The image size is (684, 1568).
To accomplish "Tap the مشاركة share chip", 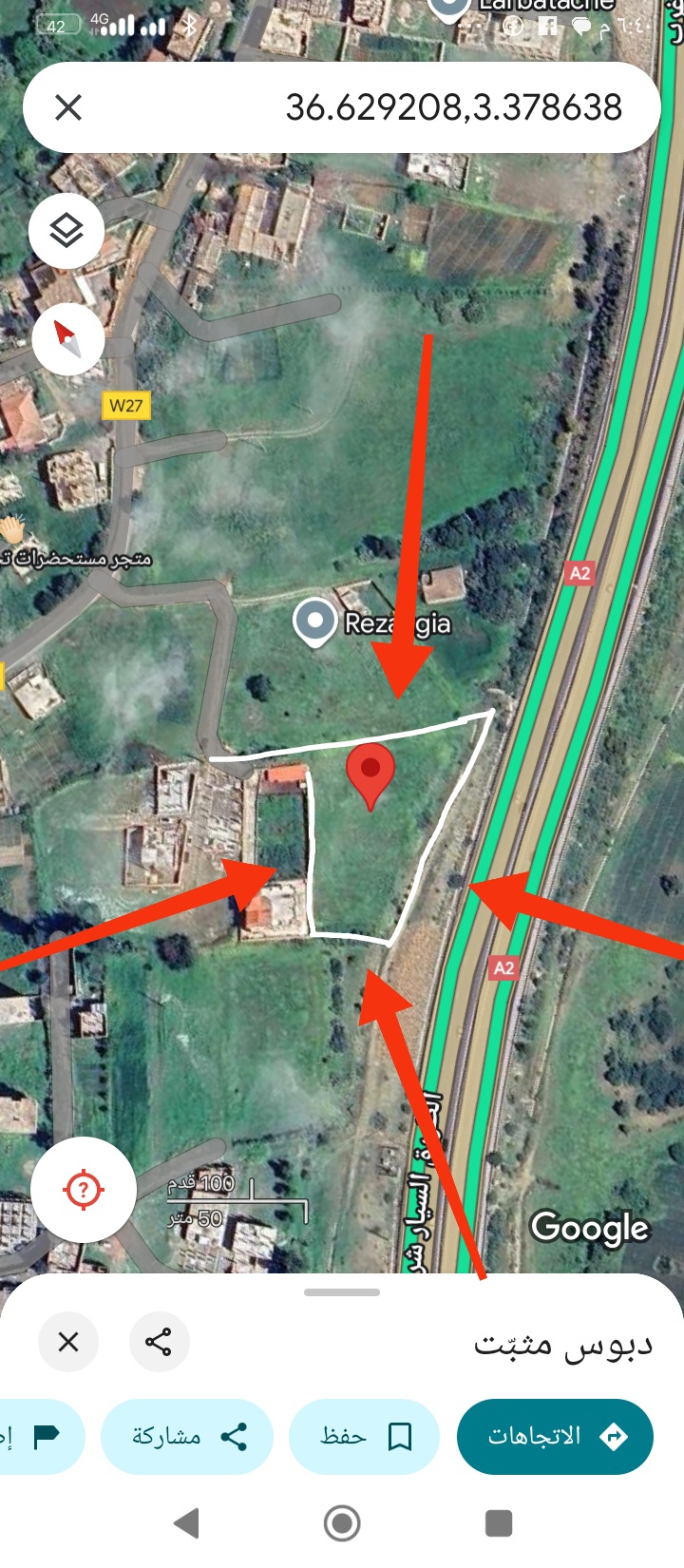I will (187, 1436).
